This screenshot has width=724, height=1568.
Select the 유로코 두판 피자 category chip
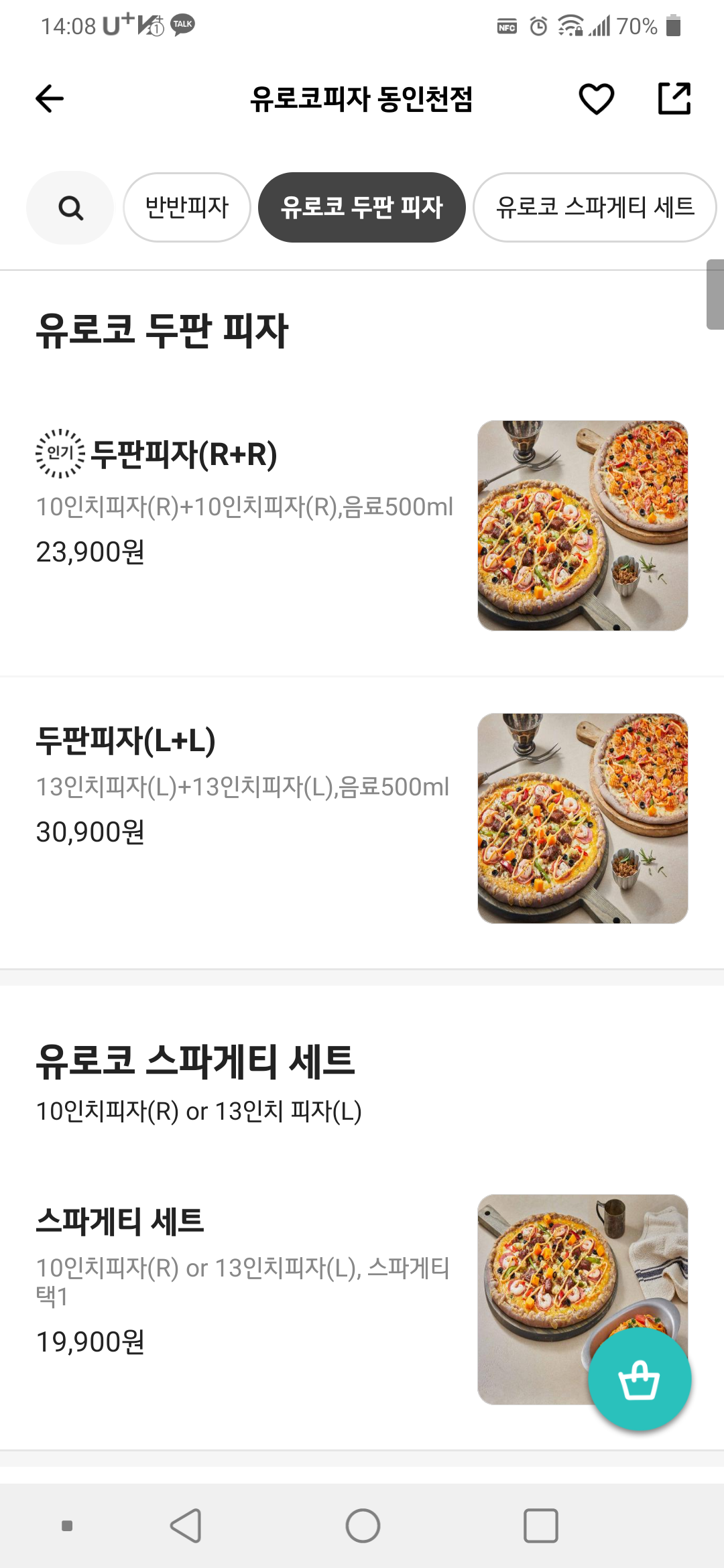362,207
